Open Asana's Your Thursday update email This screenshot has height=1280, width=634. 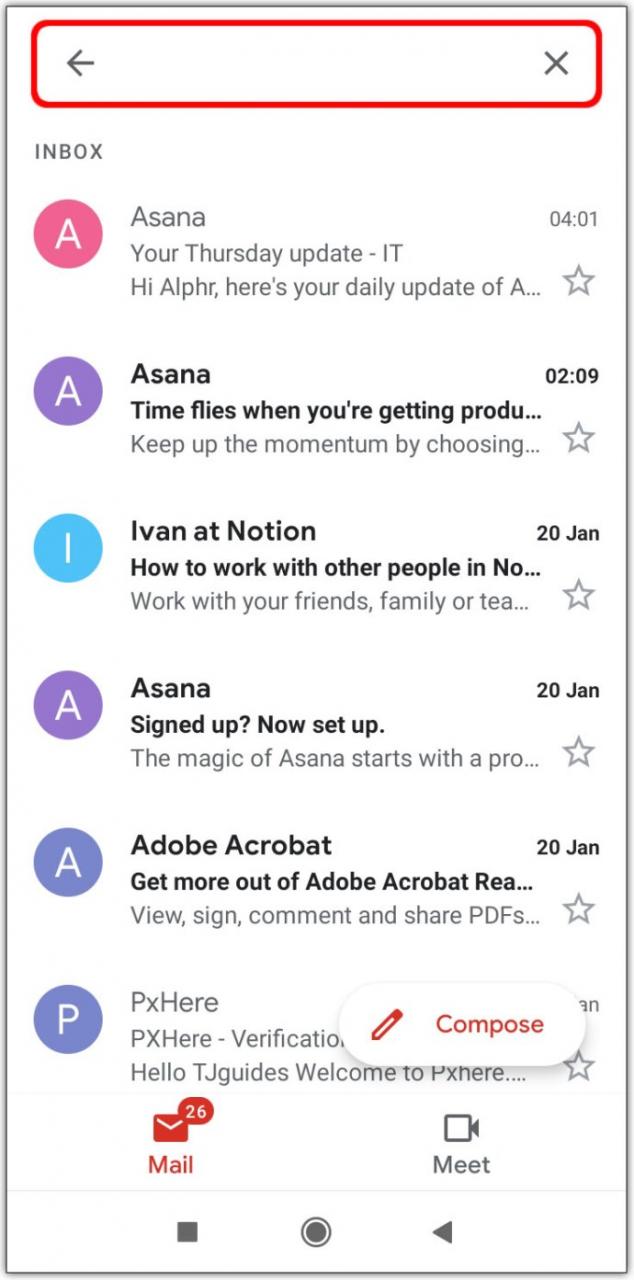click(x=335, y=253)
